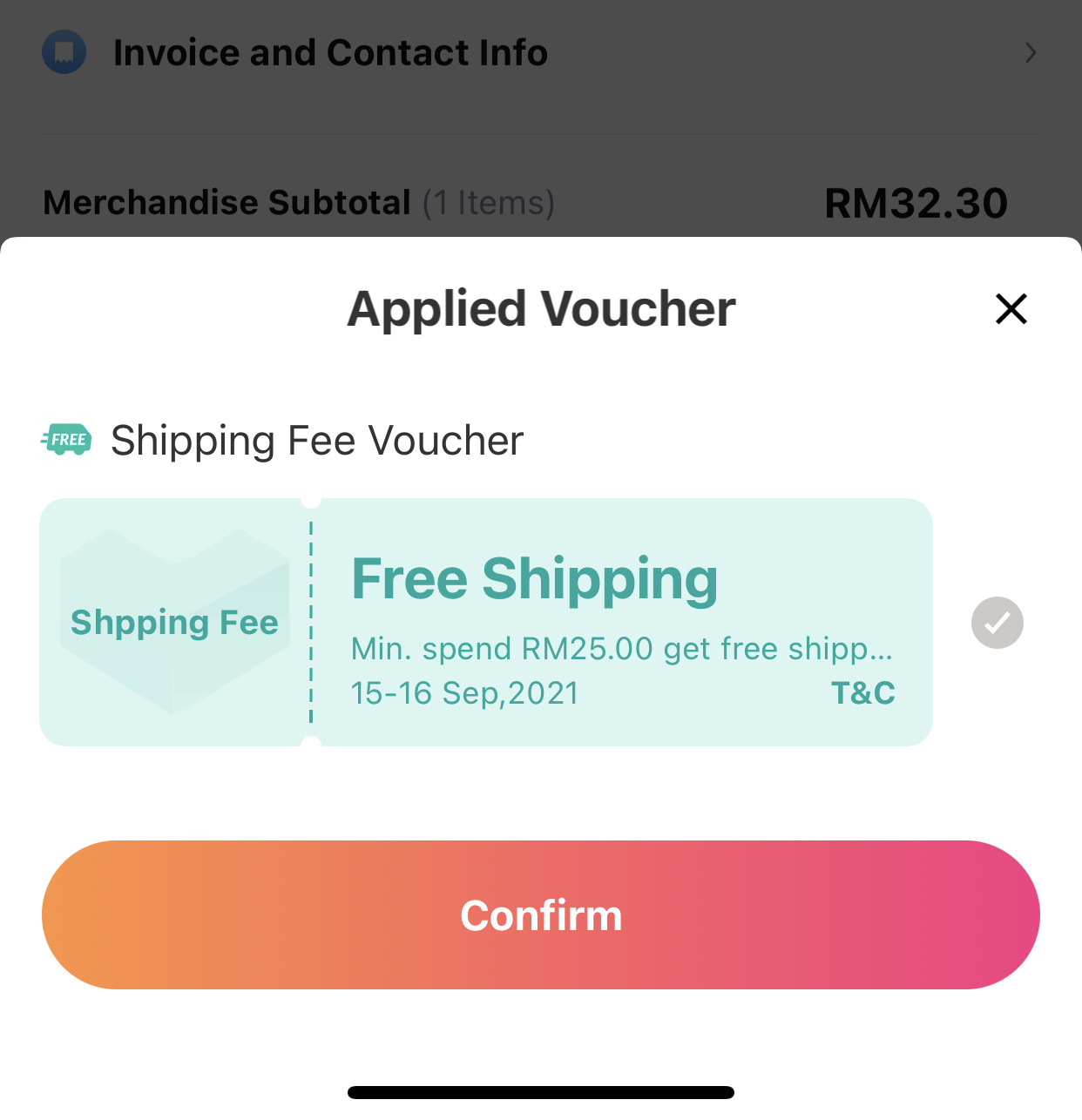1082x1120 pixels.
Task: Open T&C of Free Shipping voucher
Action: pos(862,693)
